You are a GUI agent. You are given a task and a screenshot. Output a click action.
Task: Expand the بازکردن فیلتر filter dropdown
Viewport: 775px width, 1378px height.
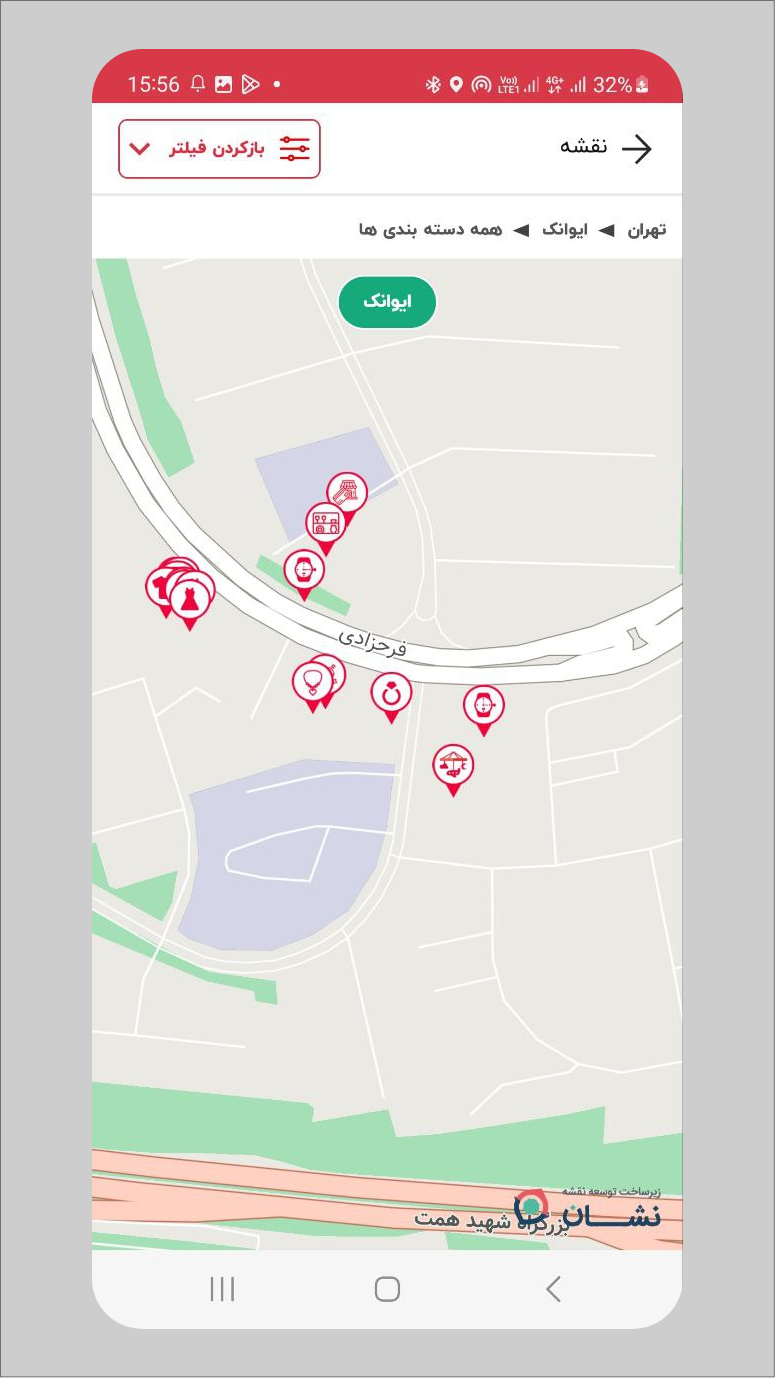(219, 149)
